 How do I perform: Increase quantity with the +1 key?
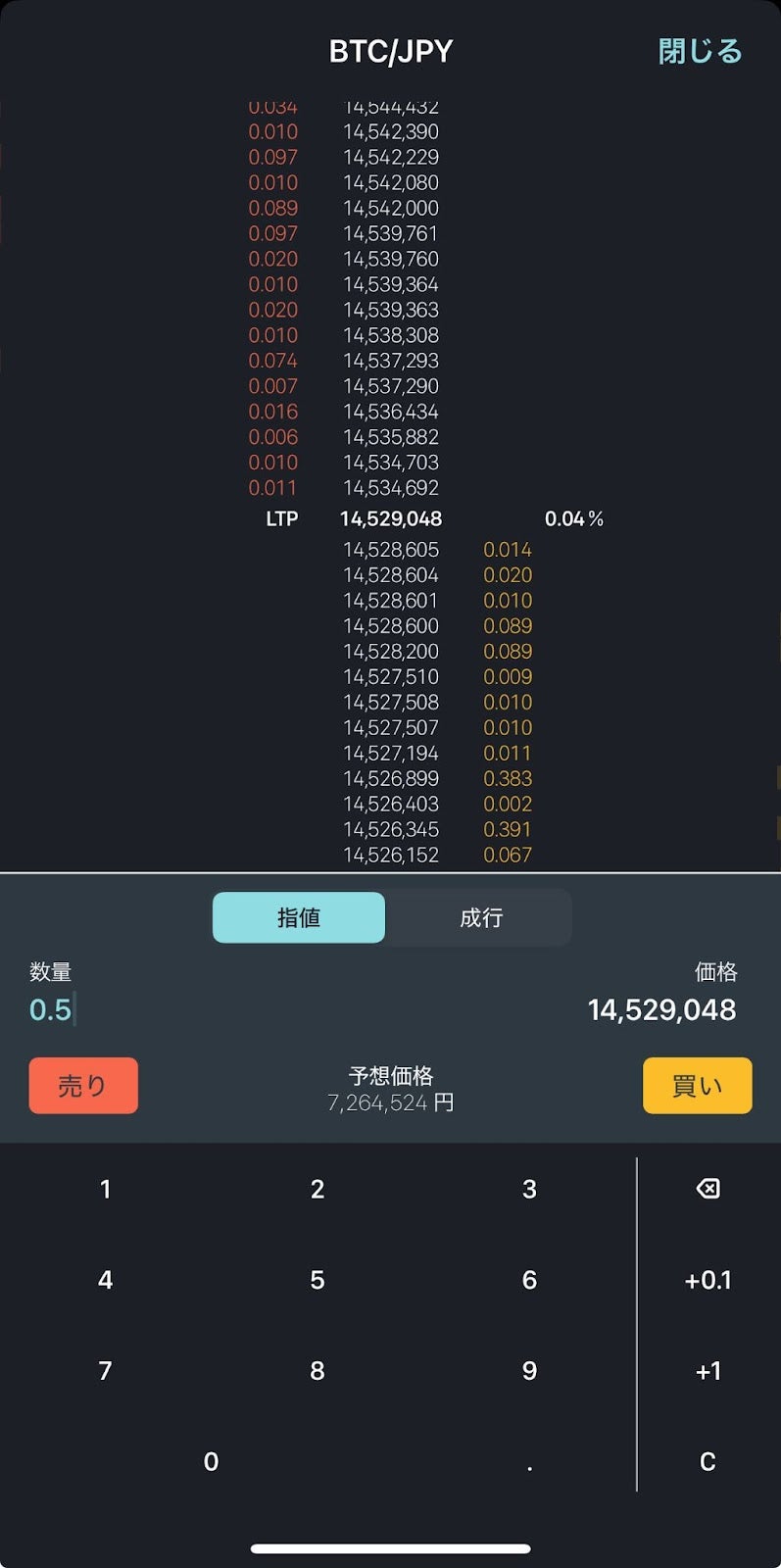708,1371
